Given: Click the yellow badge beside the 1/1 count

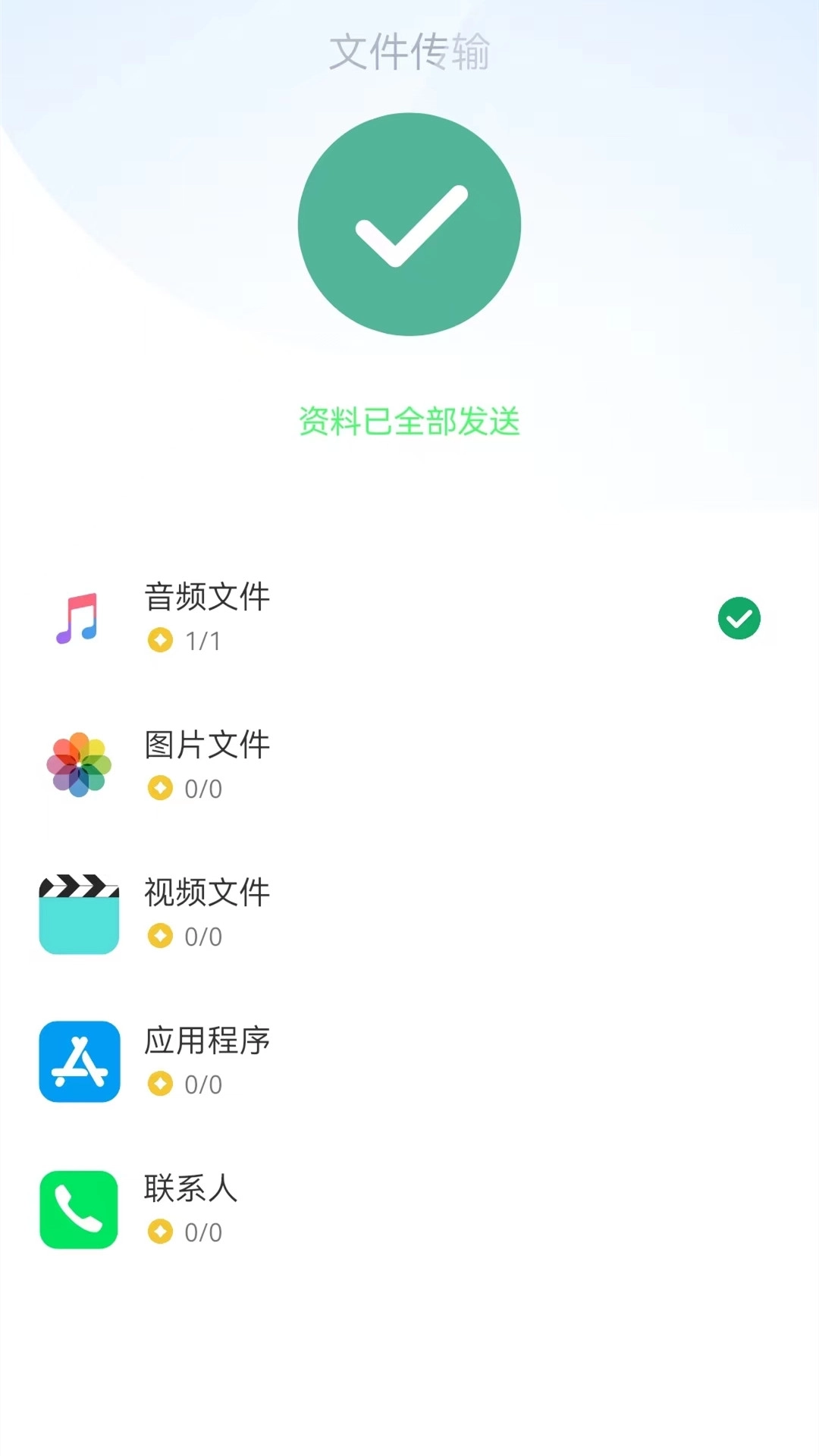Looking at the screenshot, I should 158,641.
